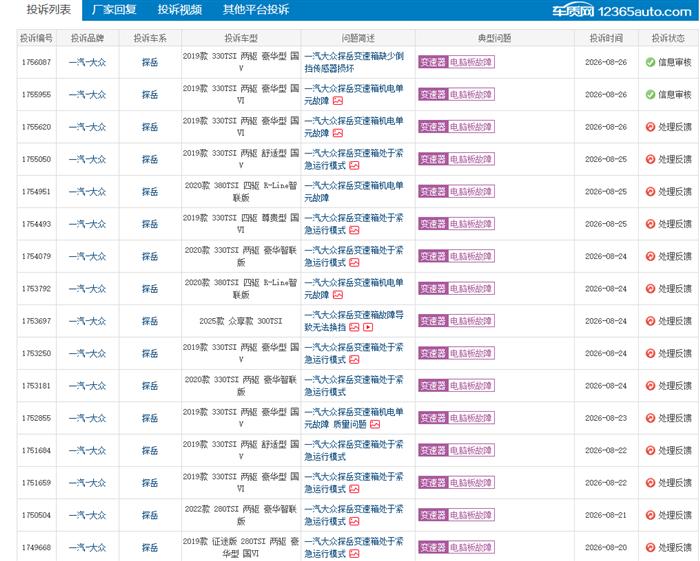The image size is (700, 561).
Task: Open the video icon in complaint 1753697
Action: 368,327
